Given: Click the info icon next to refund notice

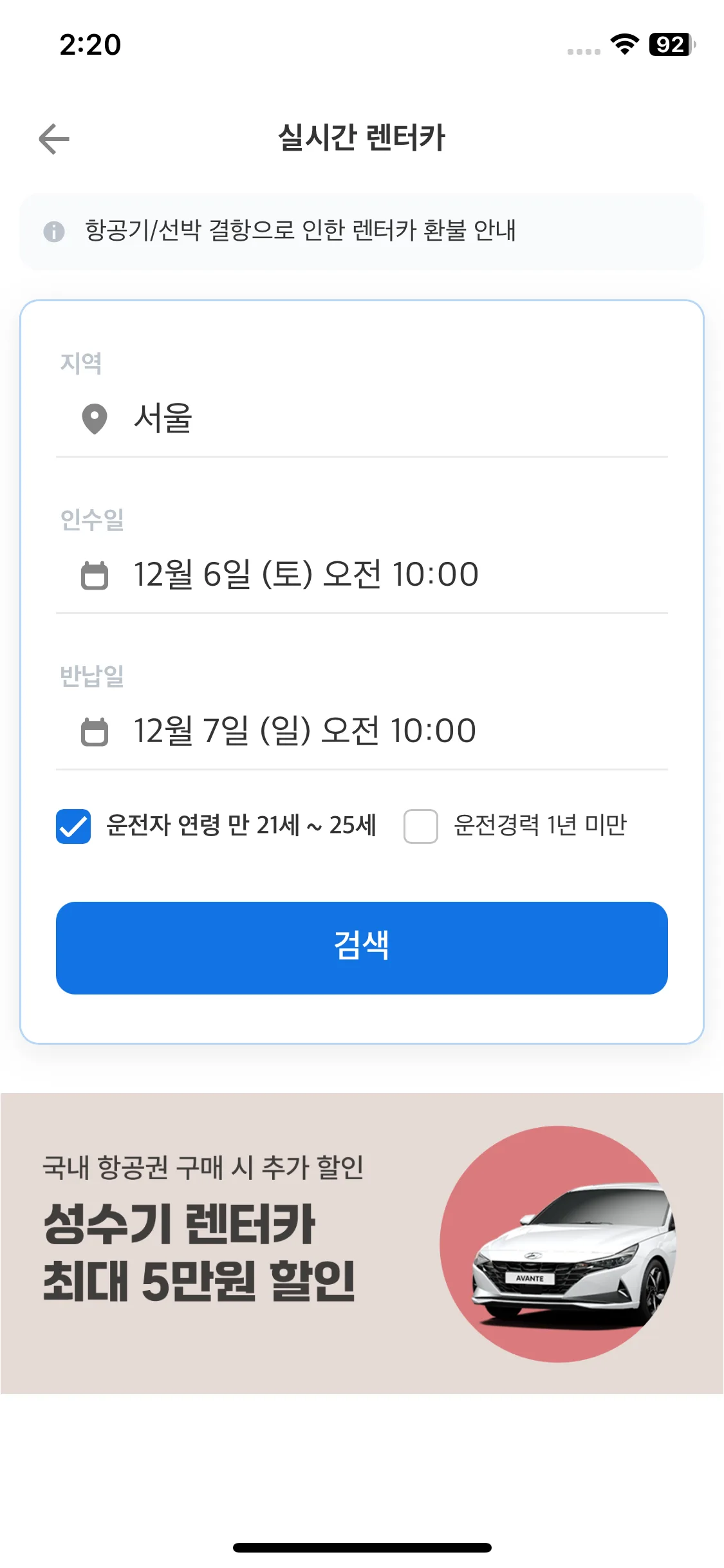Looking at the screenshot, I should 55,232.
